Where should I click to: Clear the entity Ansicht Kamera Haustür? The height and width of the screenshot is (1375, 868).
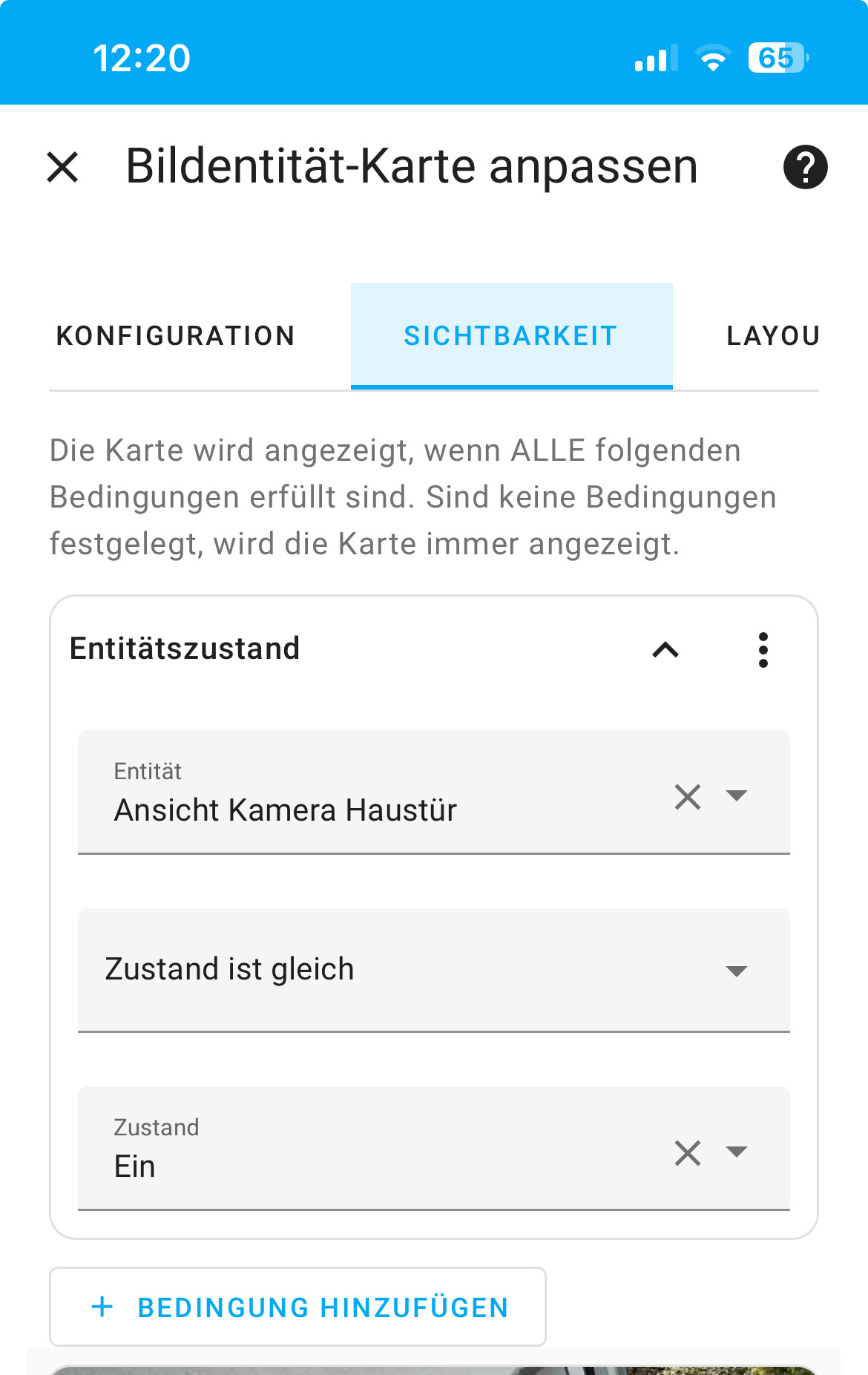click(x=688, y=797)
